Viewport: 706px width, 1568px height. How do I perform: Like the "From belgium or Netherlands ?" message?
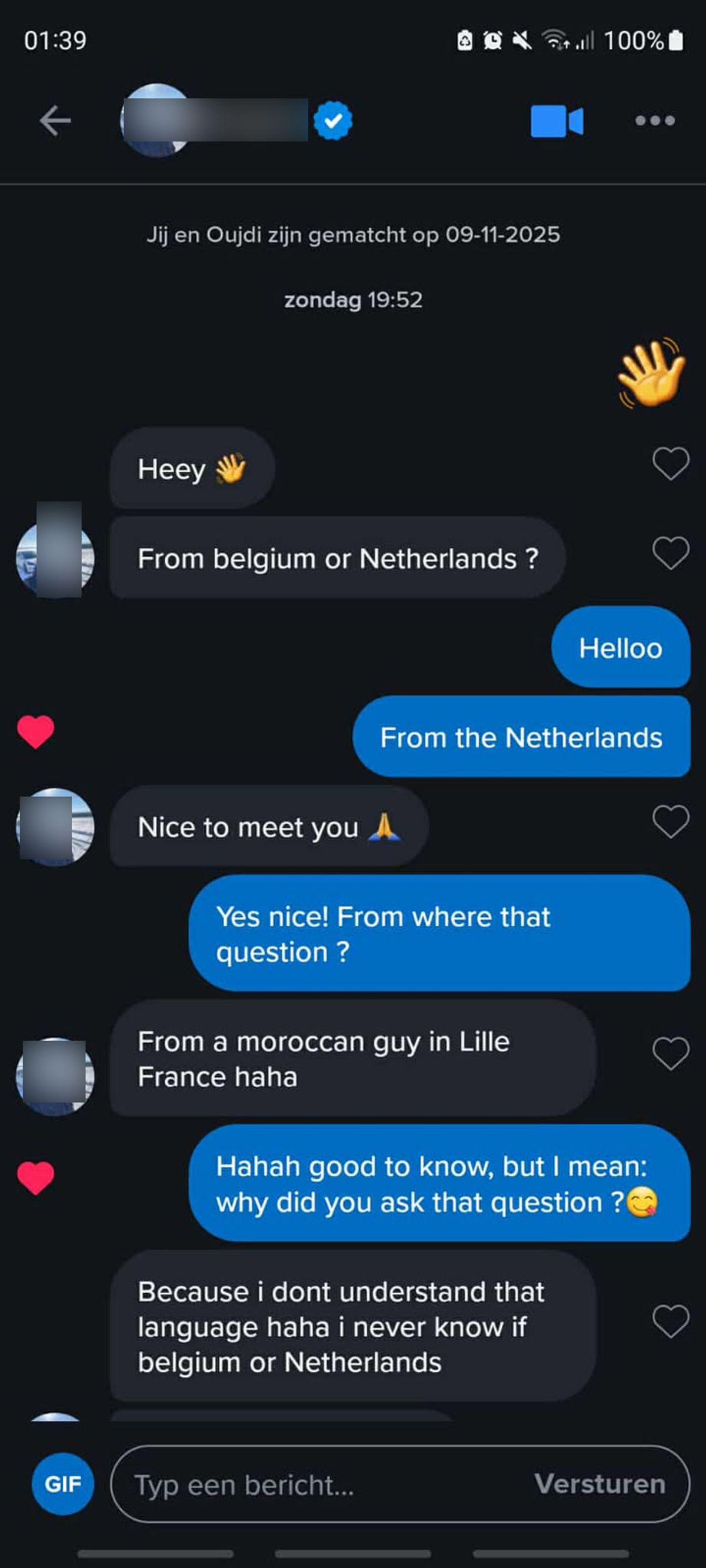click(670, 553)
